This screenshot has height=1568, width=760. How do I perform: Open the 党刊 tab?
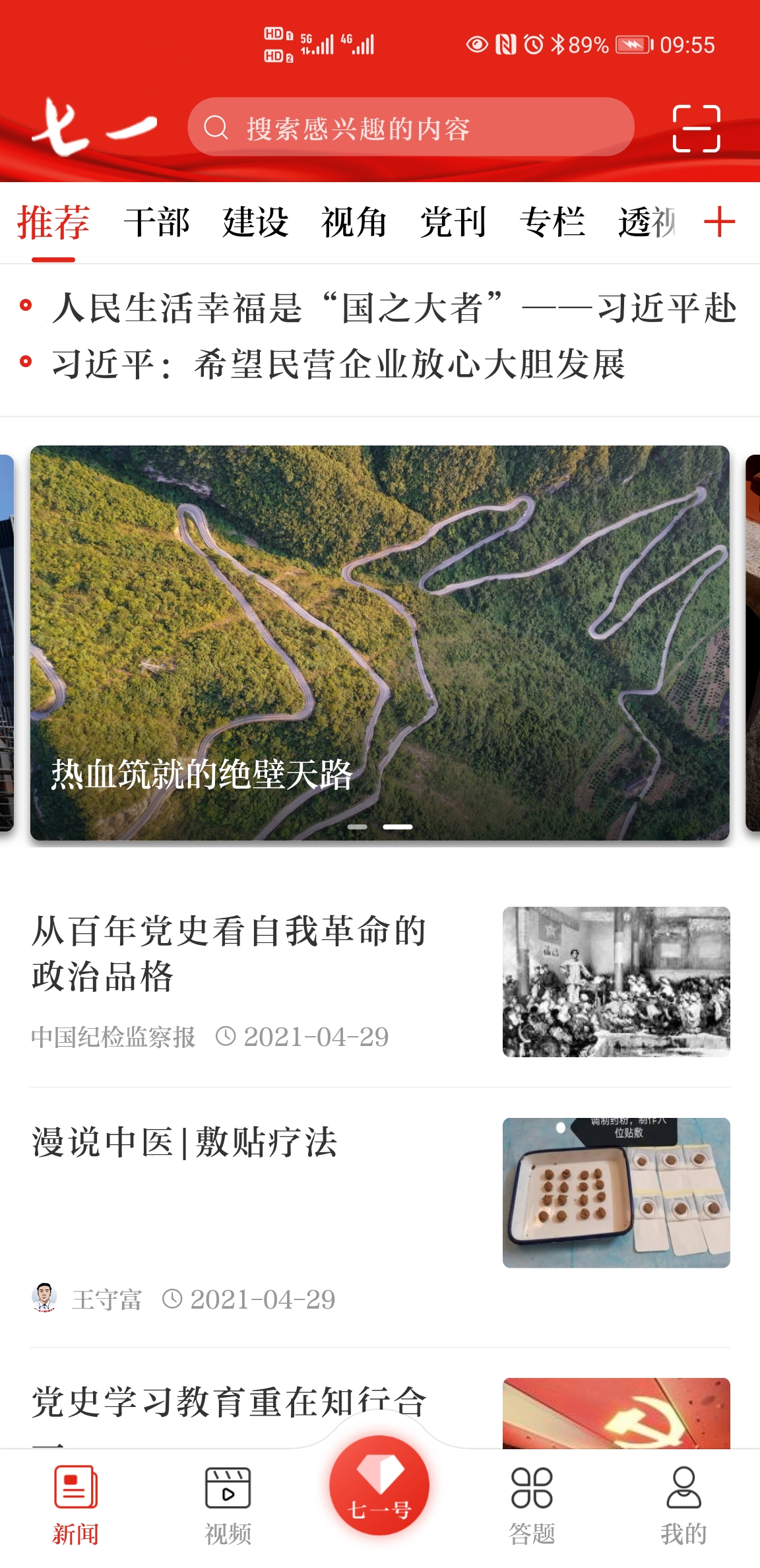pyautogui.click(x=453, y=222)
